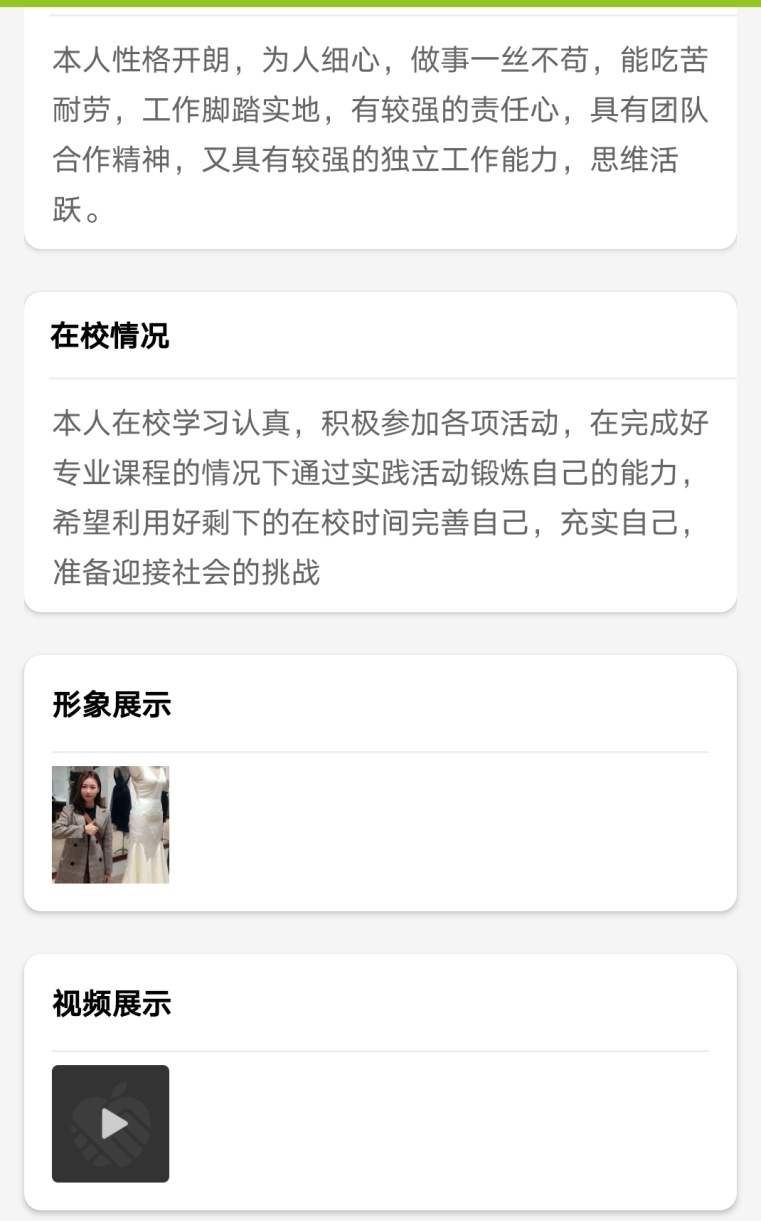Open the photo under 形象展示
The height and width of the screenshot is (1221, 761).
click(110, 824)
